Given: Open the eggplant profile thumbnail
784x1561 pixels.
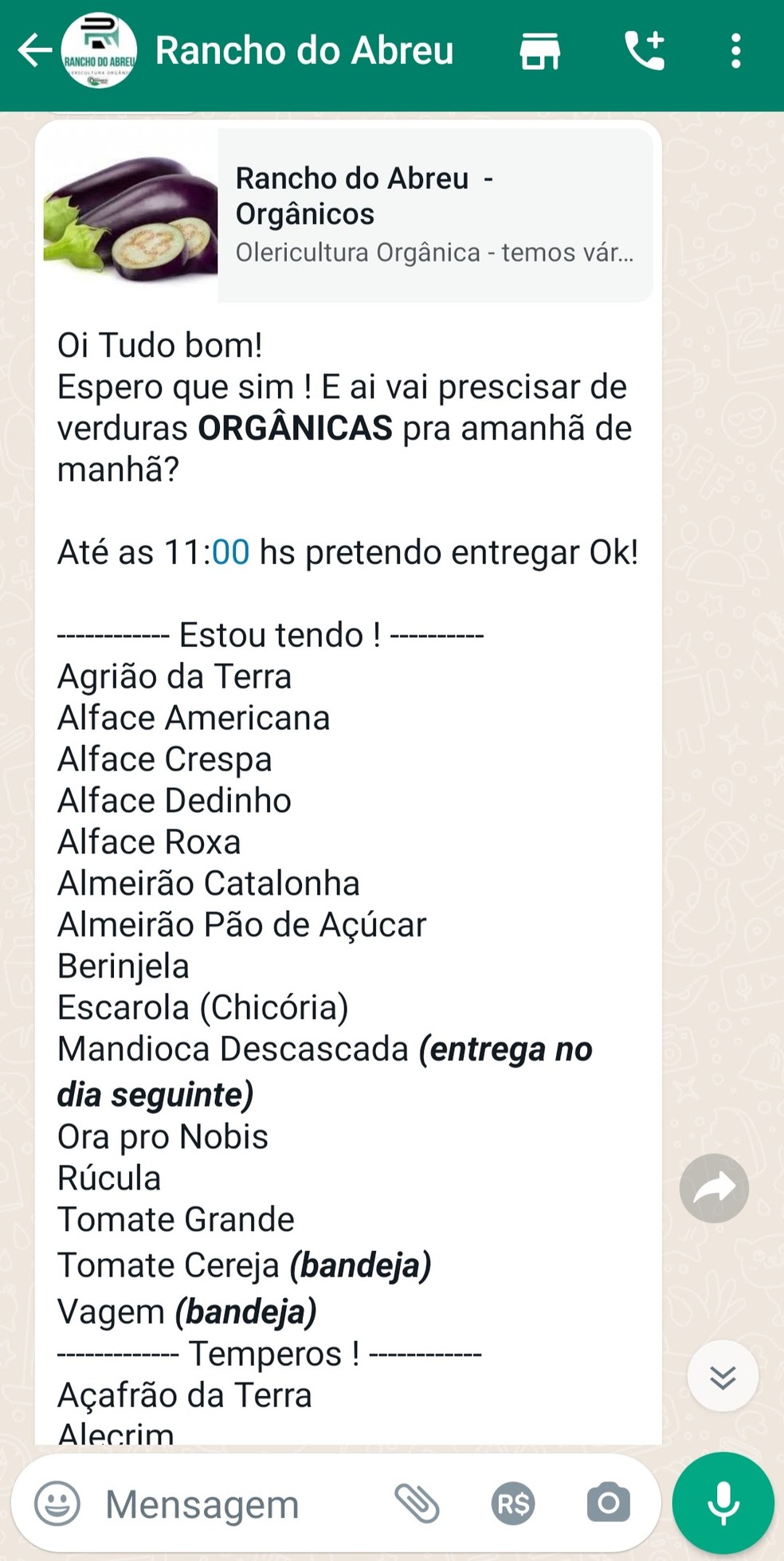Looking at the screenshot, I should coord(130,215).
